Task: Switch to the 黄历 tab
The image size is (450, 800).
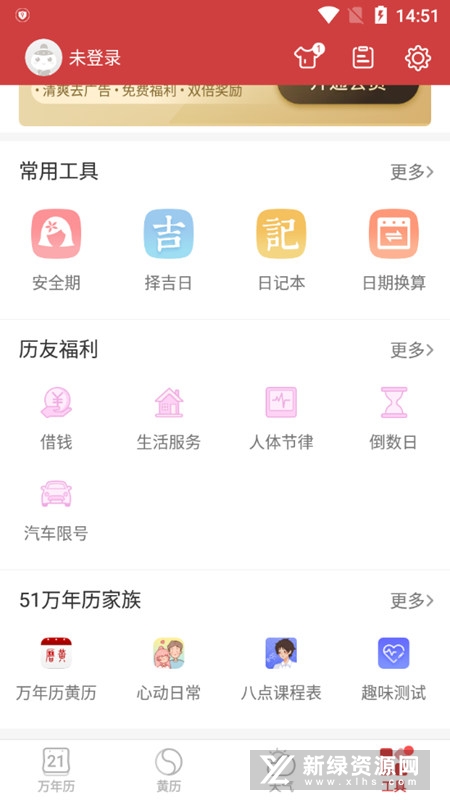Action: point(168,770)
